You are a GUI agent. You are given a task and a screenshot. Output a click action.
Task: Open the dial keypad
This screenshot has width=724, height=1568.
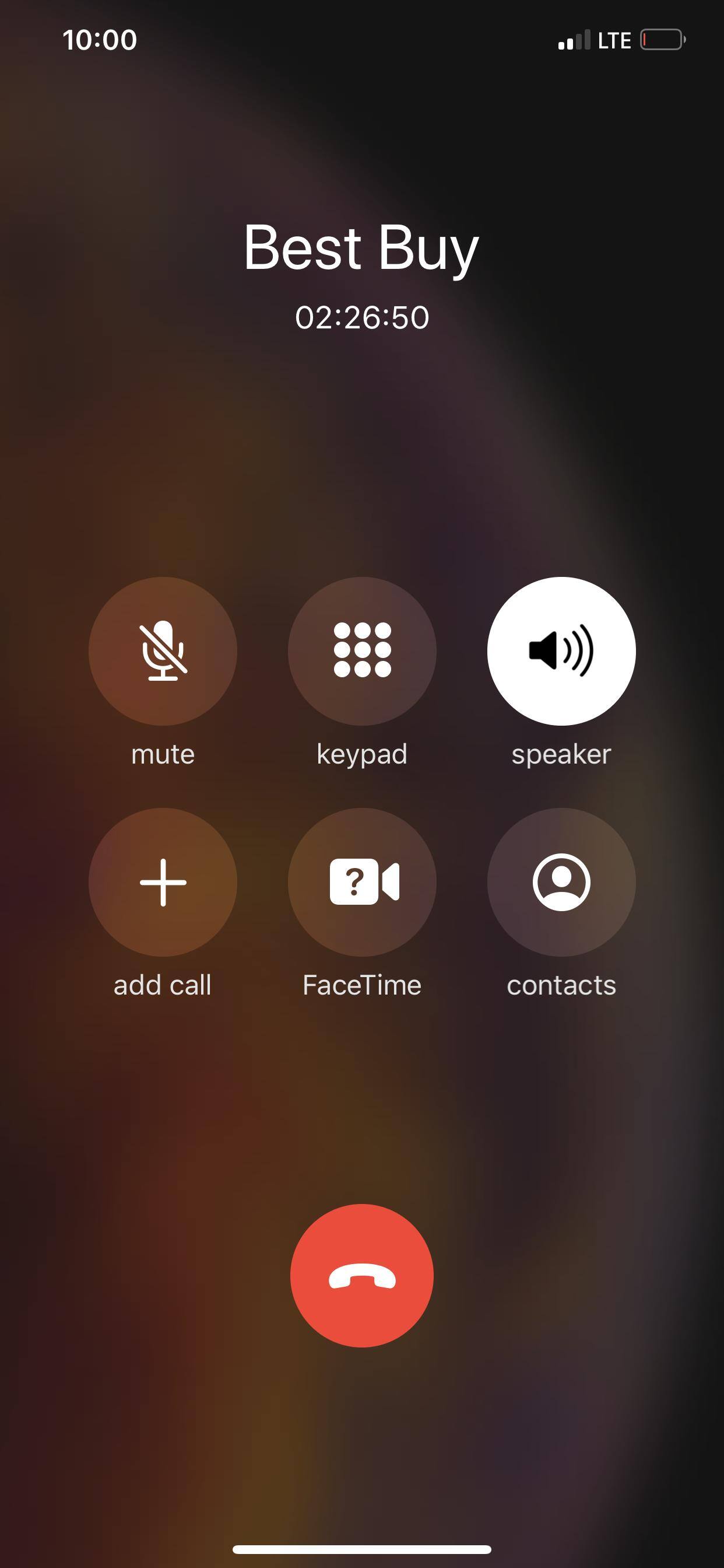tap(362, 650)
